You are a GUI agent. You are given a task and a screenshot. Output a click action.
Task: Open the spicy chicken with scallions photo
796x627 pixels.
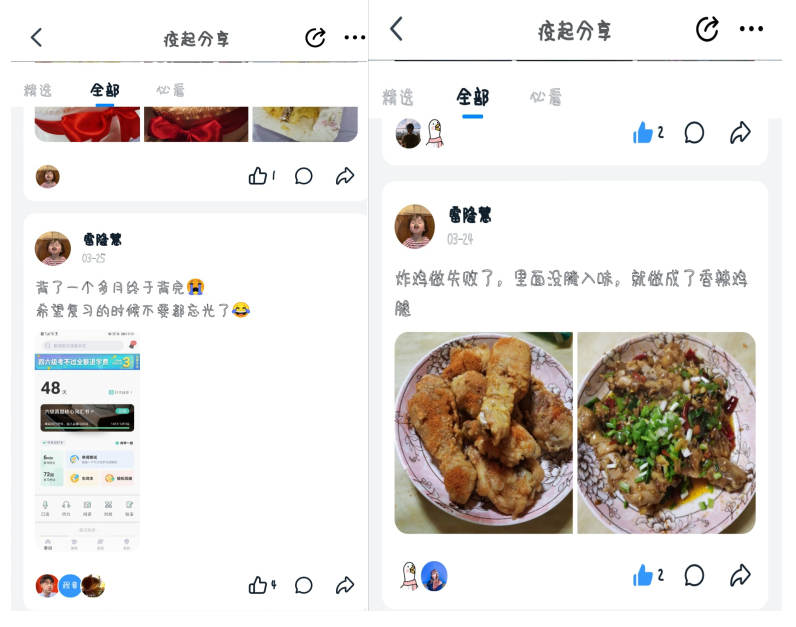[666, 433]
